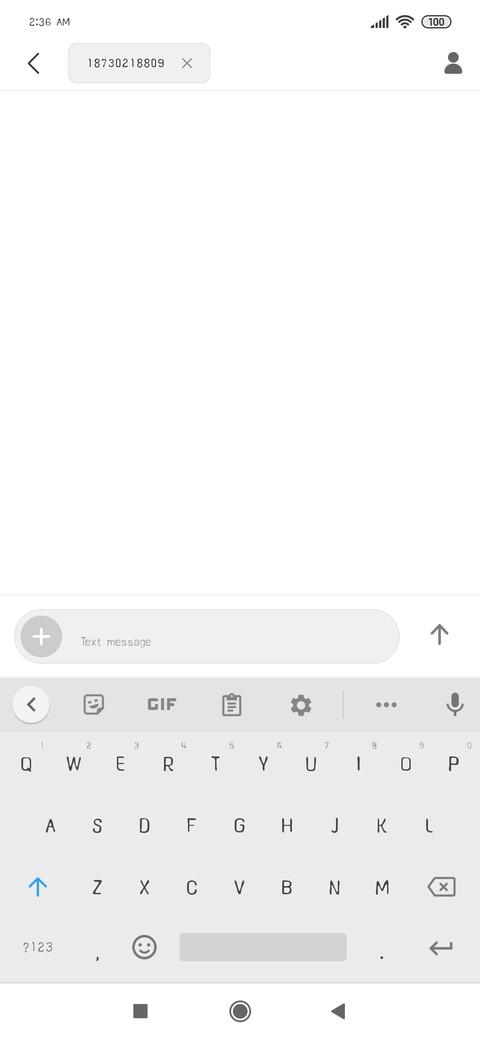
Task: Tap the backspace key
Action: [x=442, y=887]
